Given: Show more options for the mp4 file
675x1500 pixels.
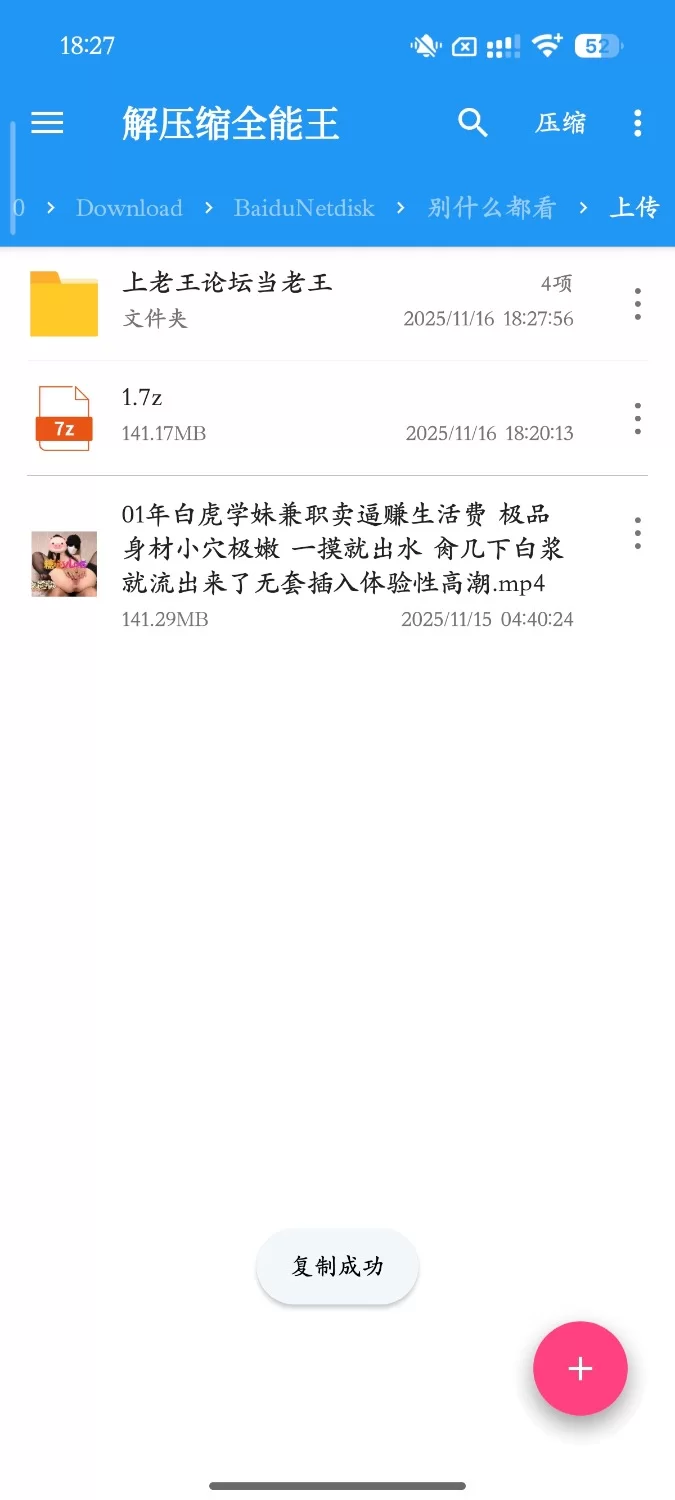Looking at the screenshot, I should [x=637, y=533].
